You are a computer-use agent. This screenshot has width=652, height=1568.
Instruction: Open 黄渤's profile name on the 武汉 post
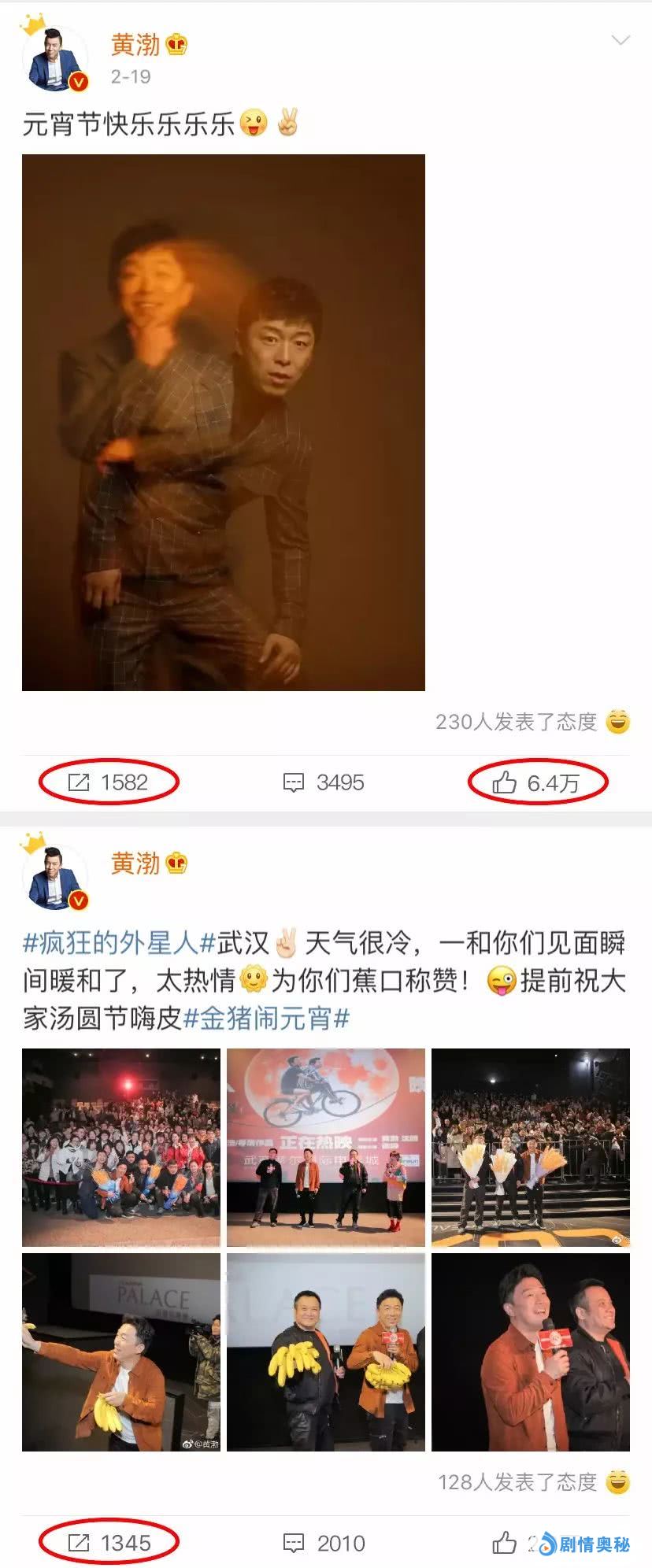(135, 864)
